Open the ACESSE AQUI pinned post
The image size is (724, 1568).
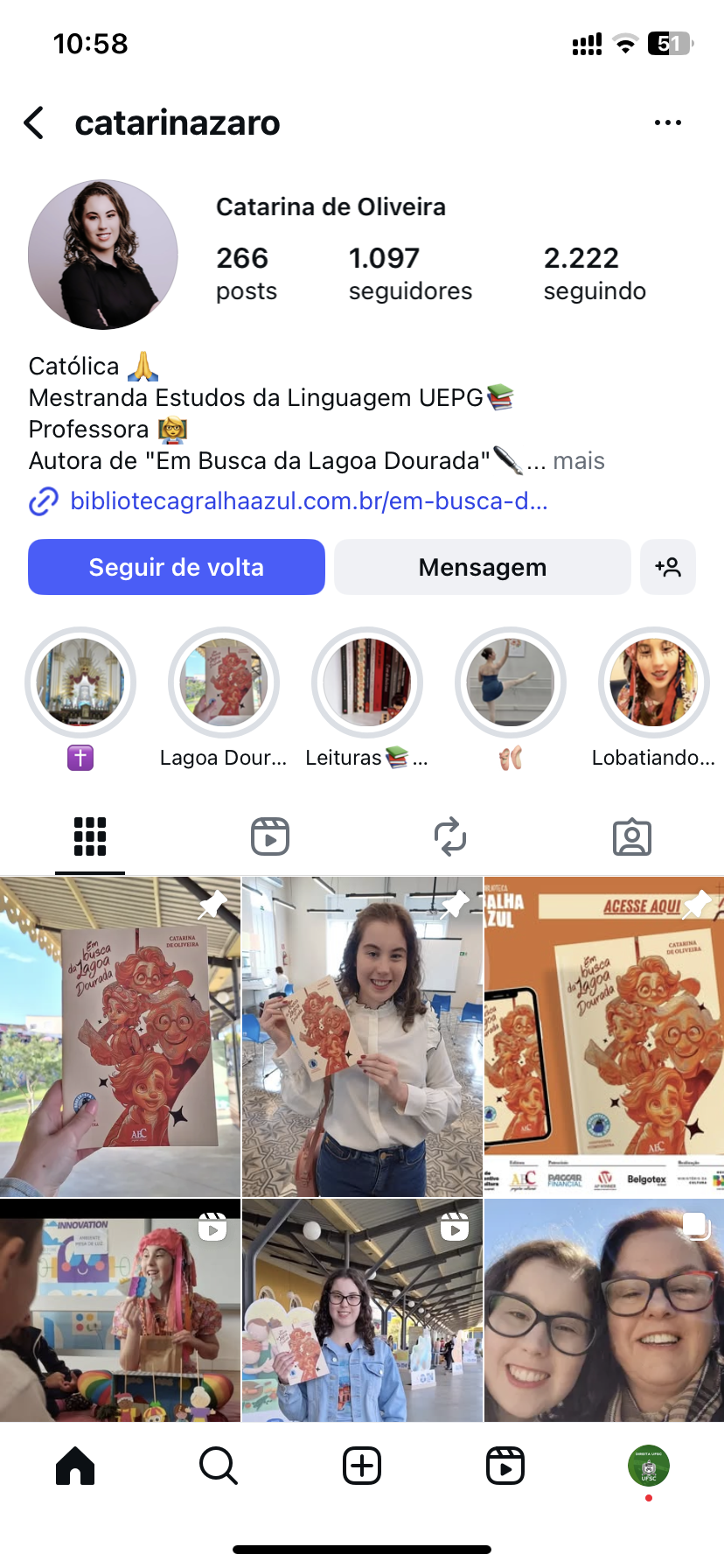point(604,1036)
